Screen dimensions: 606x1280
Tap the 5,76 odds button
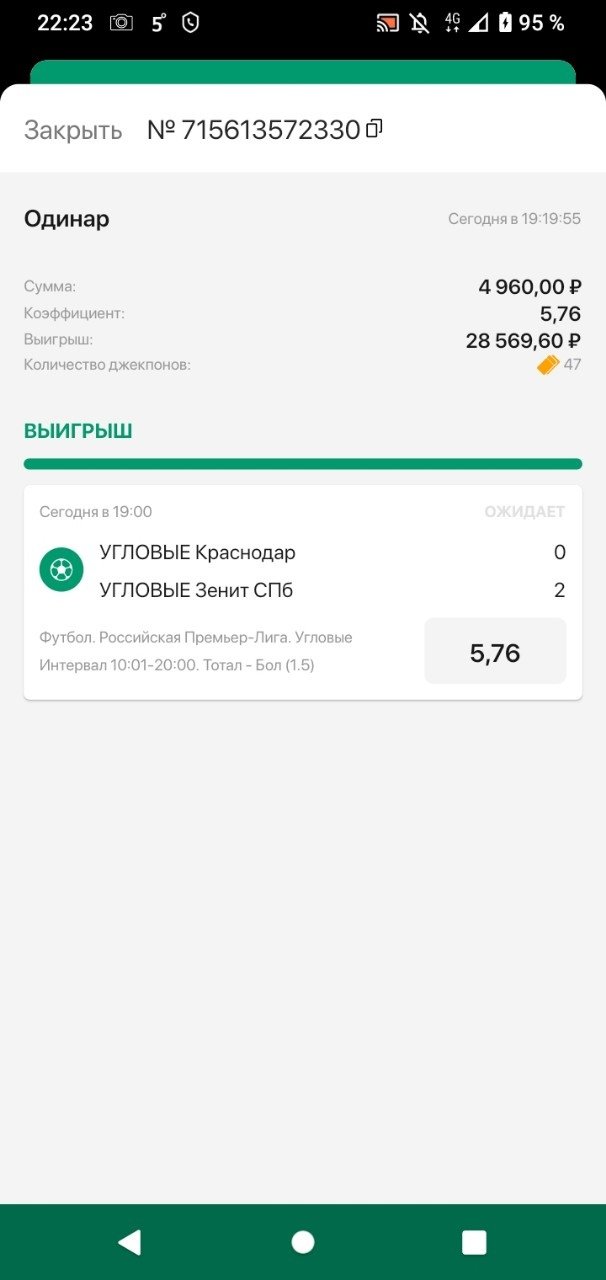pos(495,652)
